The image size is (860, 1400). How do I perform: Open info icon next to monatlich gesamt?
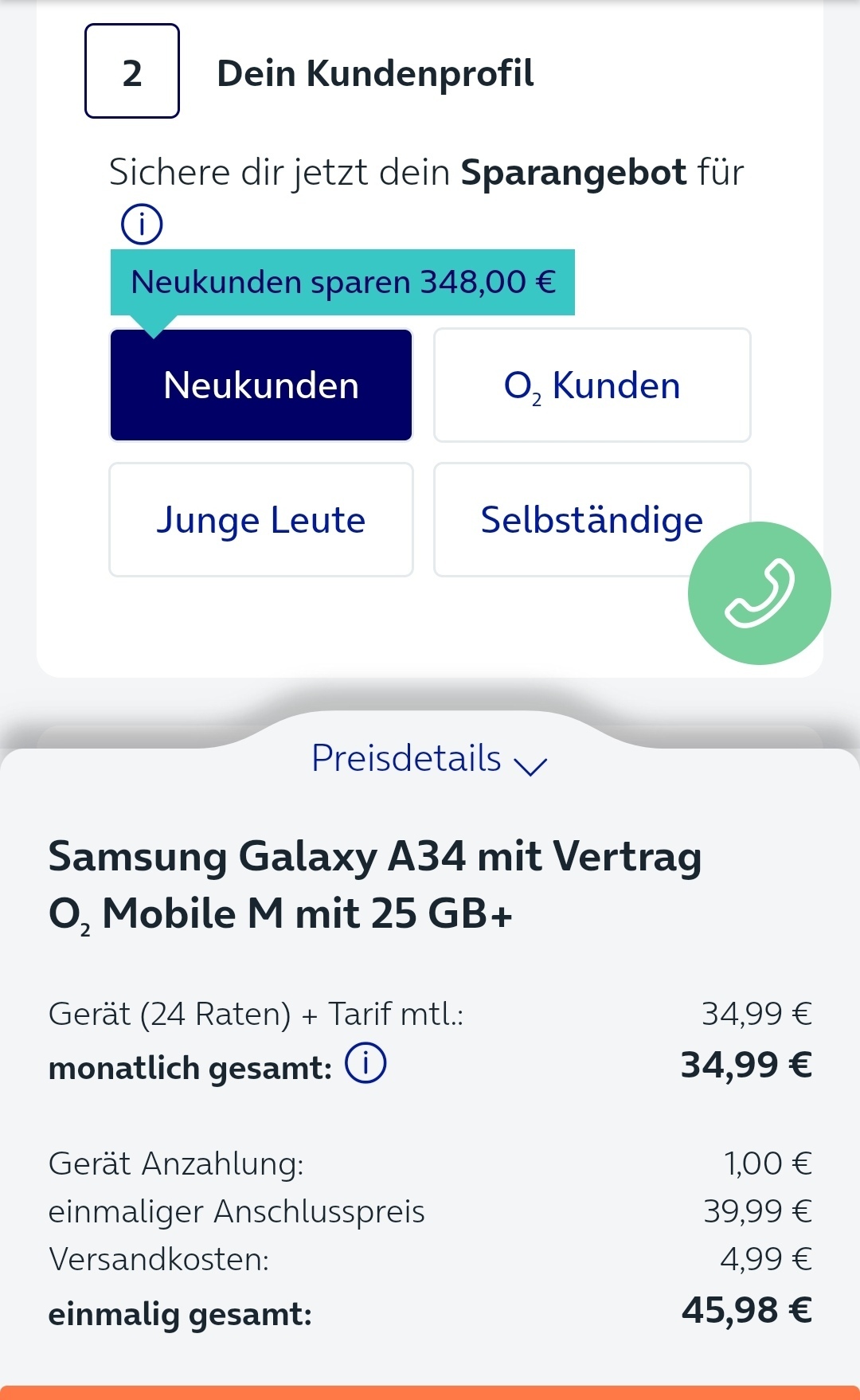pos(365,1064)
